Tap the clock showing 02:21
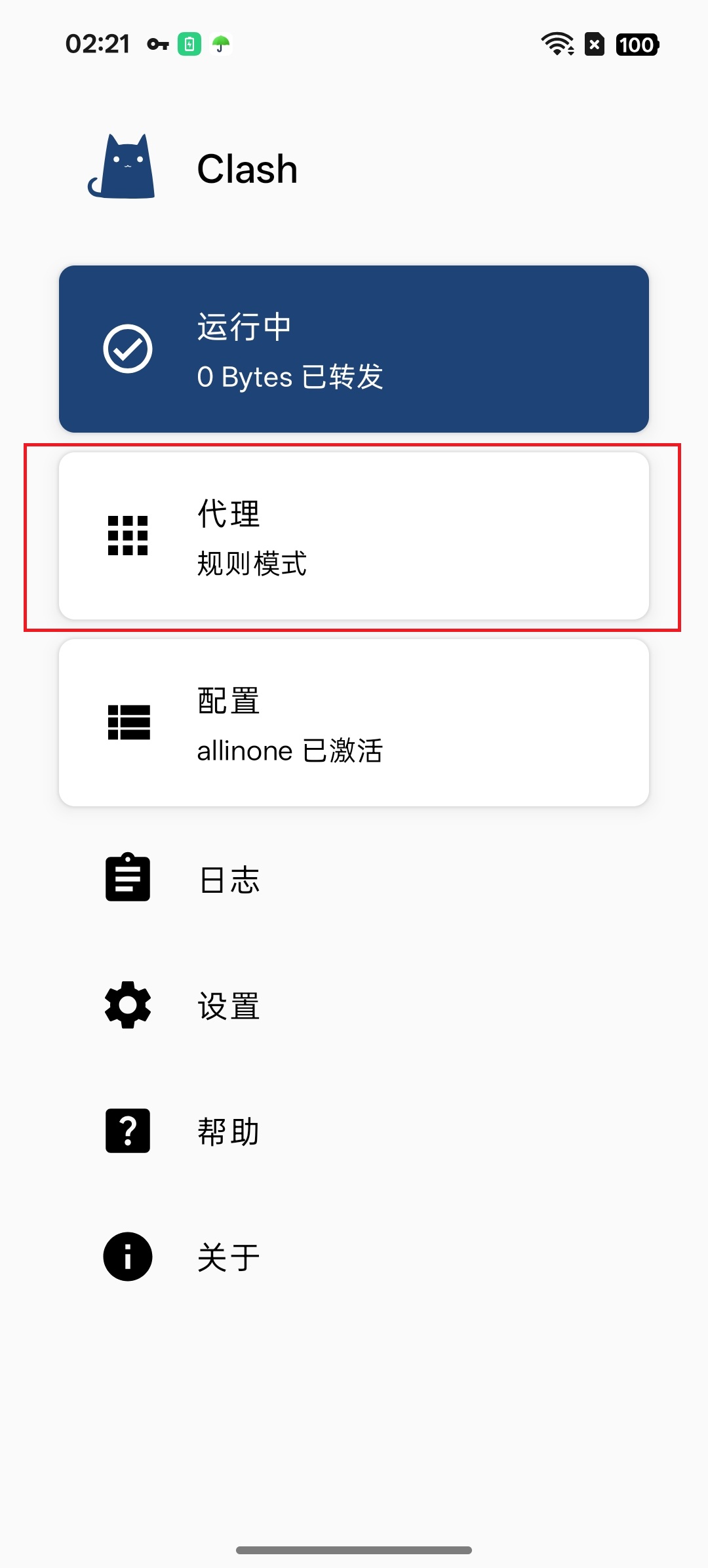Viewport: 708px width, 1568px height. [x=97, y=43]
